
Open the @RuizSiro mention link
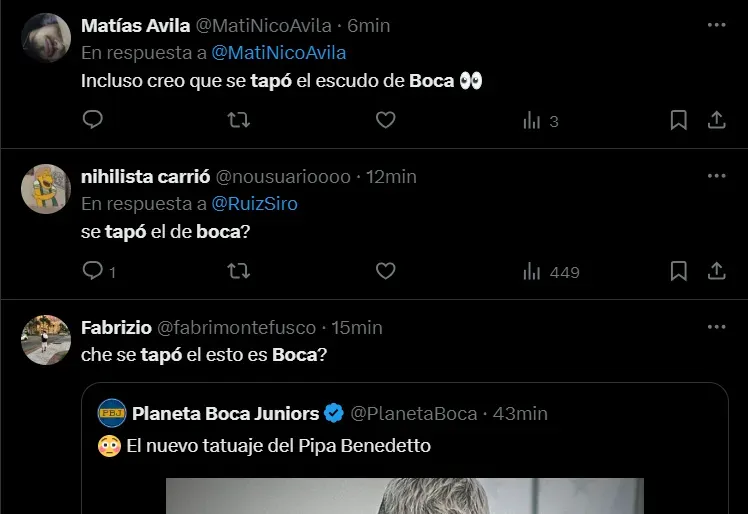point(254,203)
